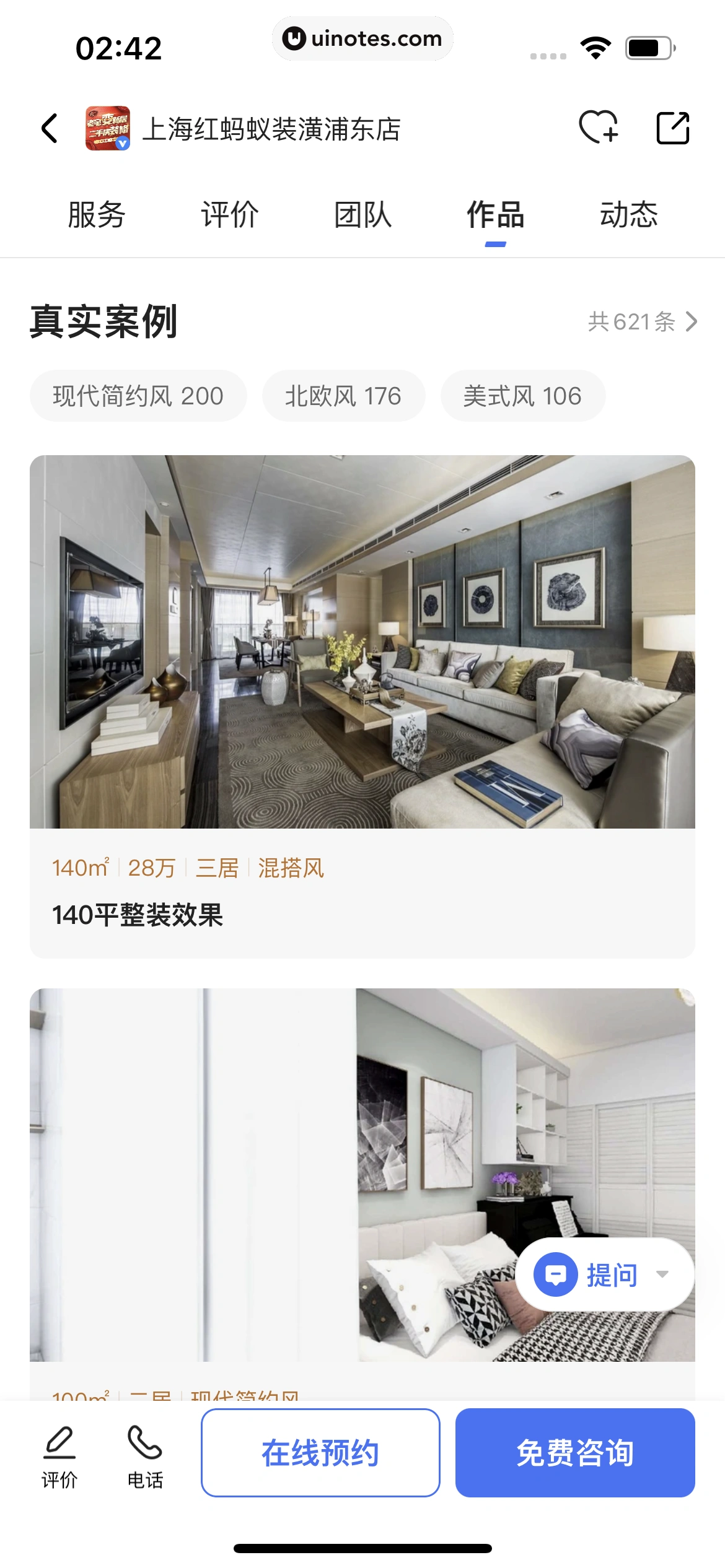Tap the uinotes.com pill in the status bar

click(362, 38)
